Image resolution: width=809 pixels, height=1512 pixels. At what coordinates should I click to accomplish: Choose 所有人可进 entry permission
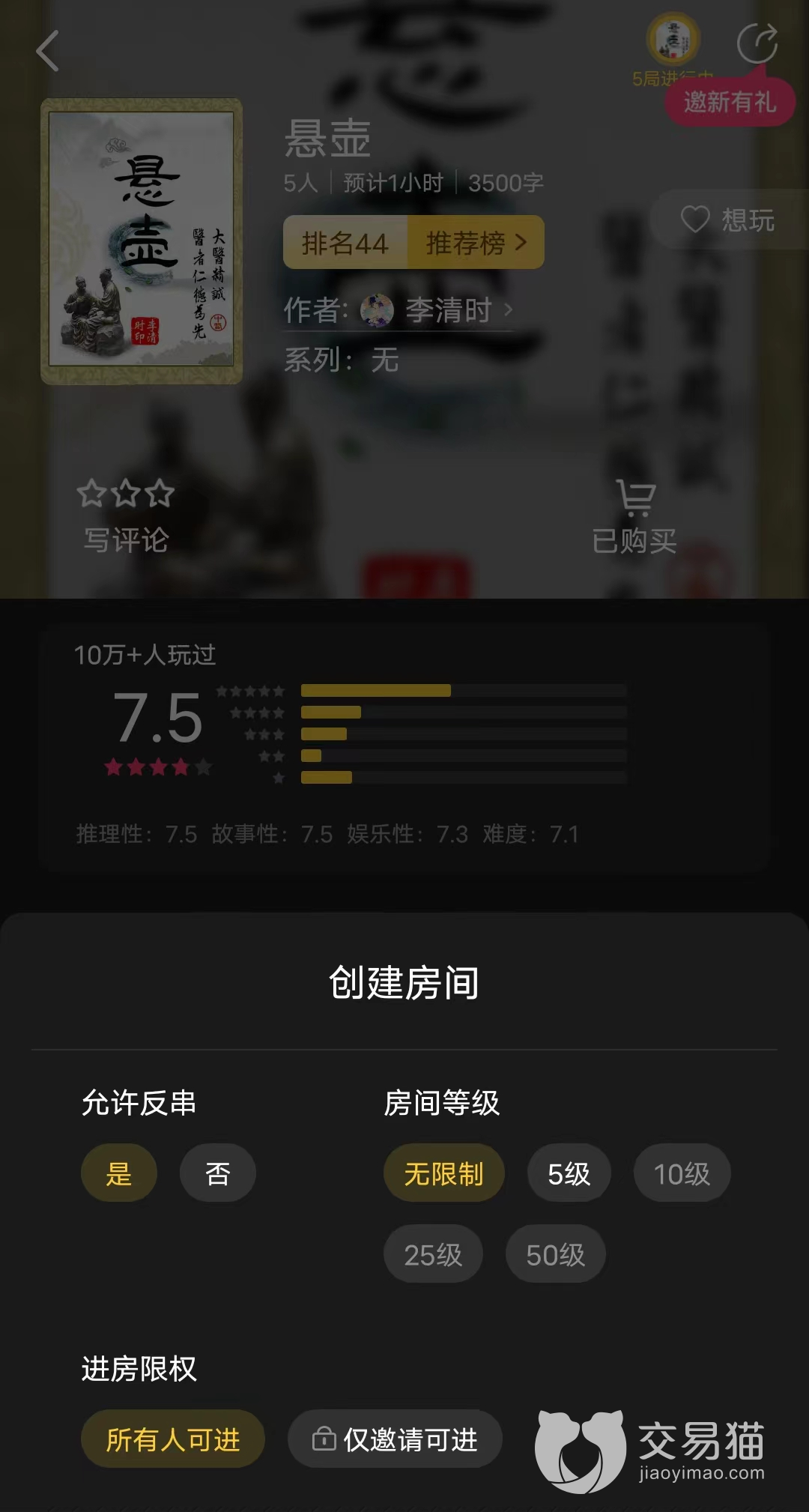point(172,1439)
